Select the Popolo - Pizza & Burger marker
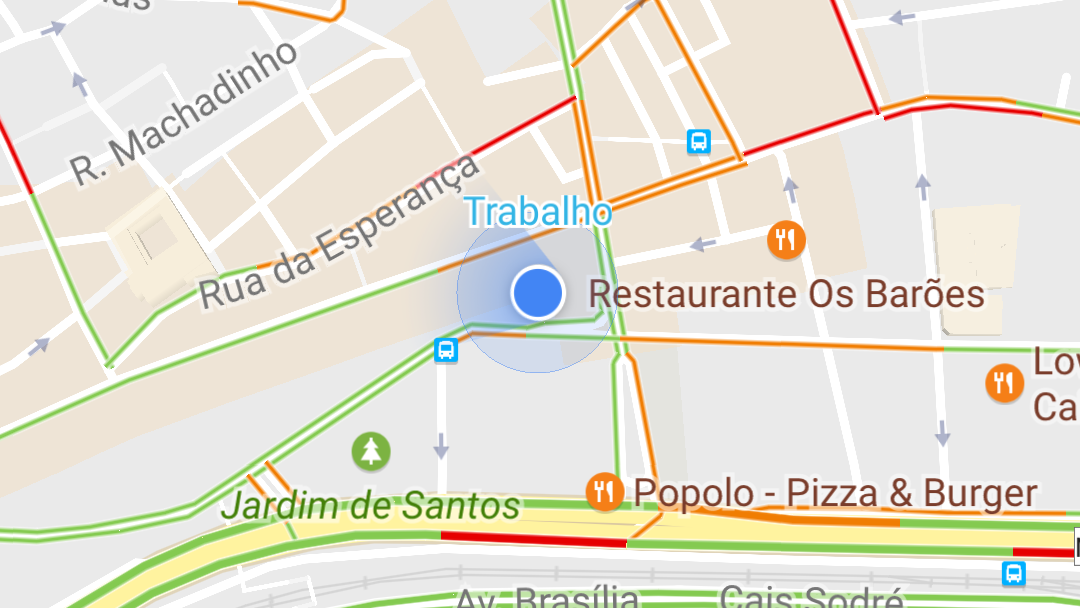Image resolution: width=1080 pixels, height=608 pixels. pyautogui.click(x=604, y=492)
